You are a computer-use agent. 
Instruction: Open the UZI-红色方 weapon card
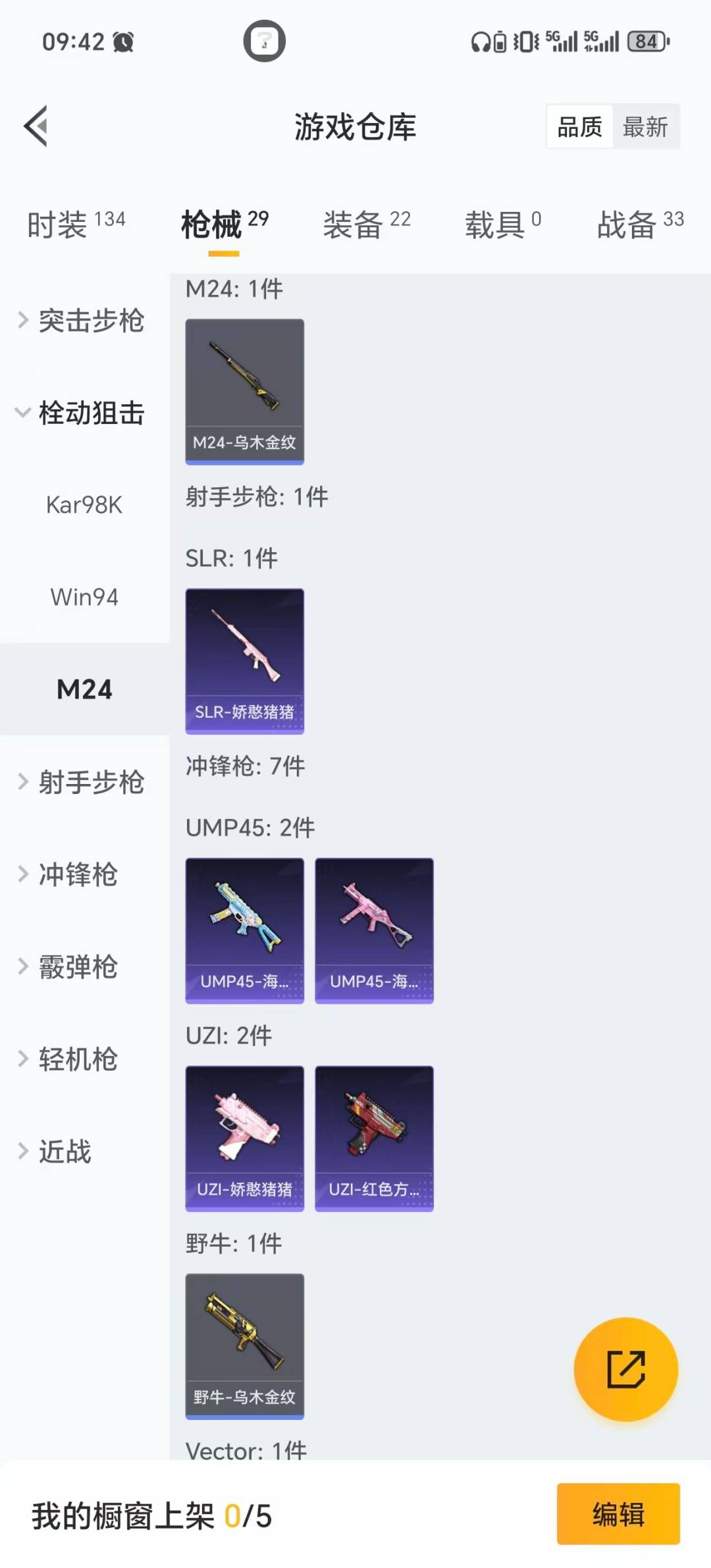pos(373,1137)
